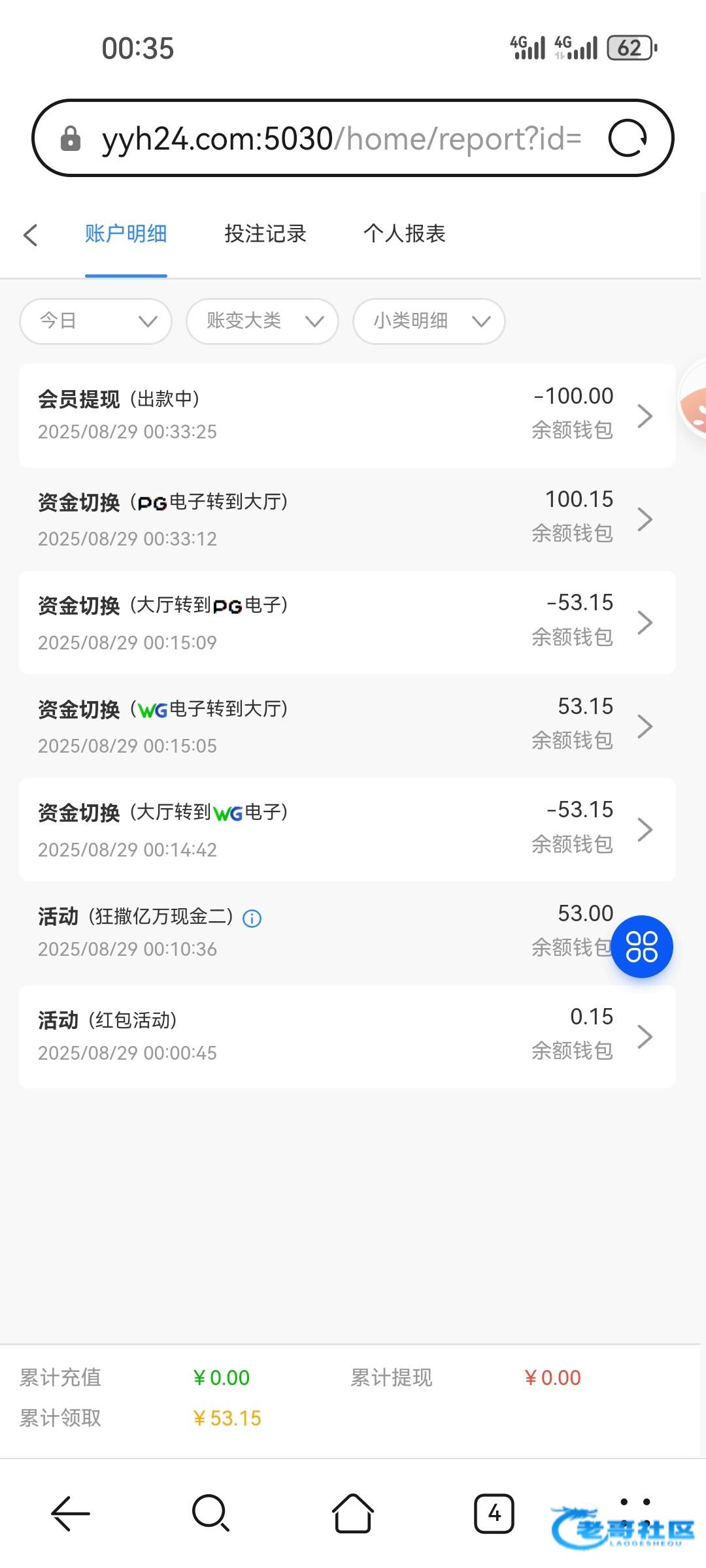Screen dimensions: 706x1568
Task: Open the browser tabs switcher showing 4
Action: coord(494,1513)
